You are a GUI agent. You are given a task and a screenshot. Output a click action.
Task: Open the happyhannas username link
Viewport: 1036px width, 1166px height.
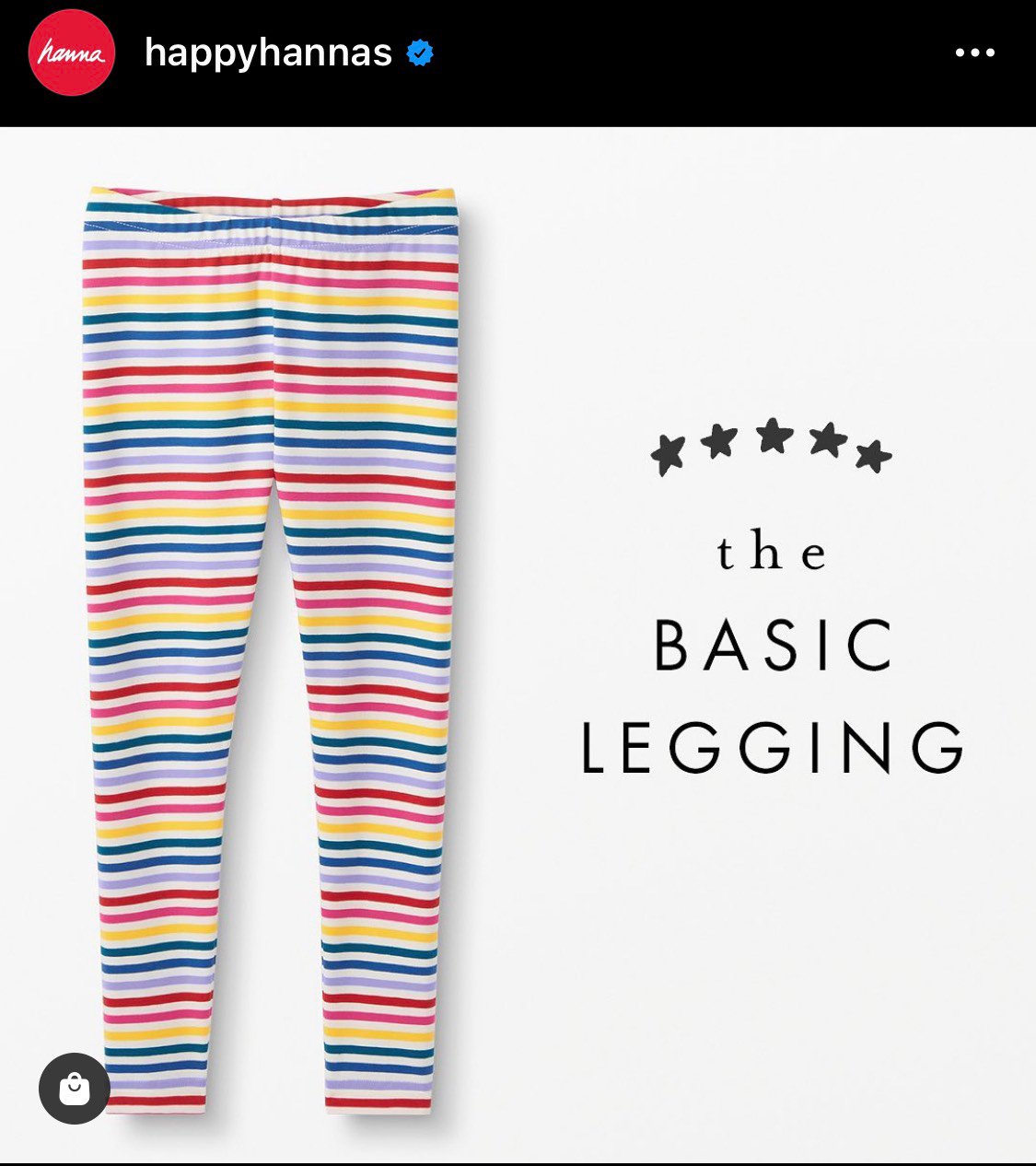point(268,53)
